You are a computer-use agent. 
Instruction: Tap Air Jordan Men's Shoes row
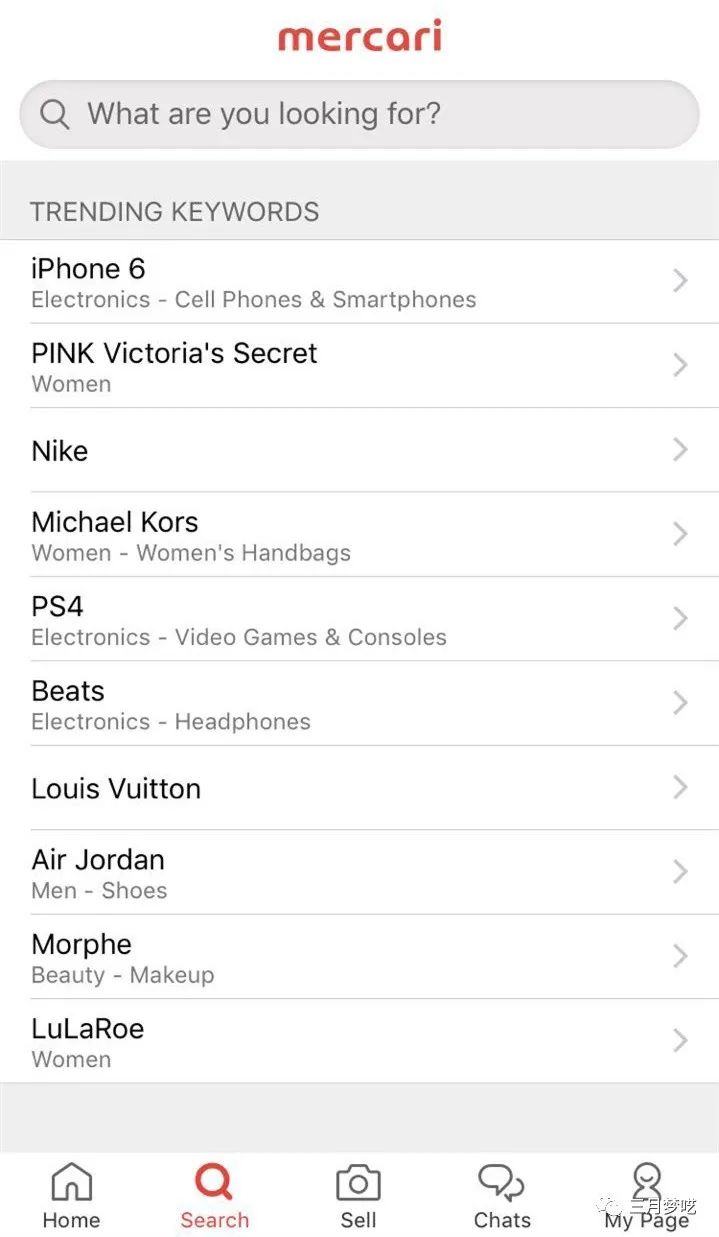(x=360, y=872)
